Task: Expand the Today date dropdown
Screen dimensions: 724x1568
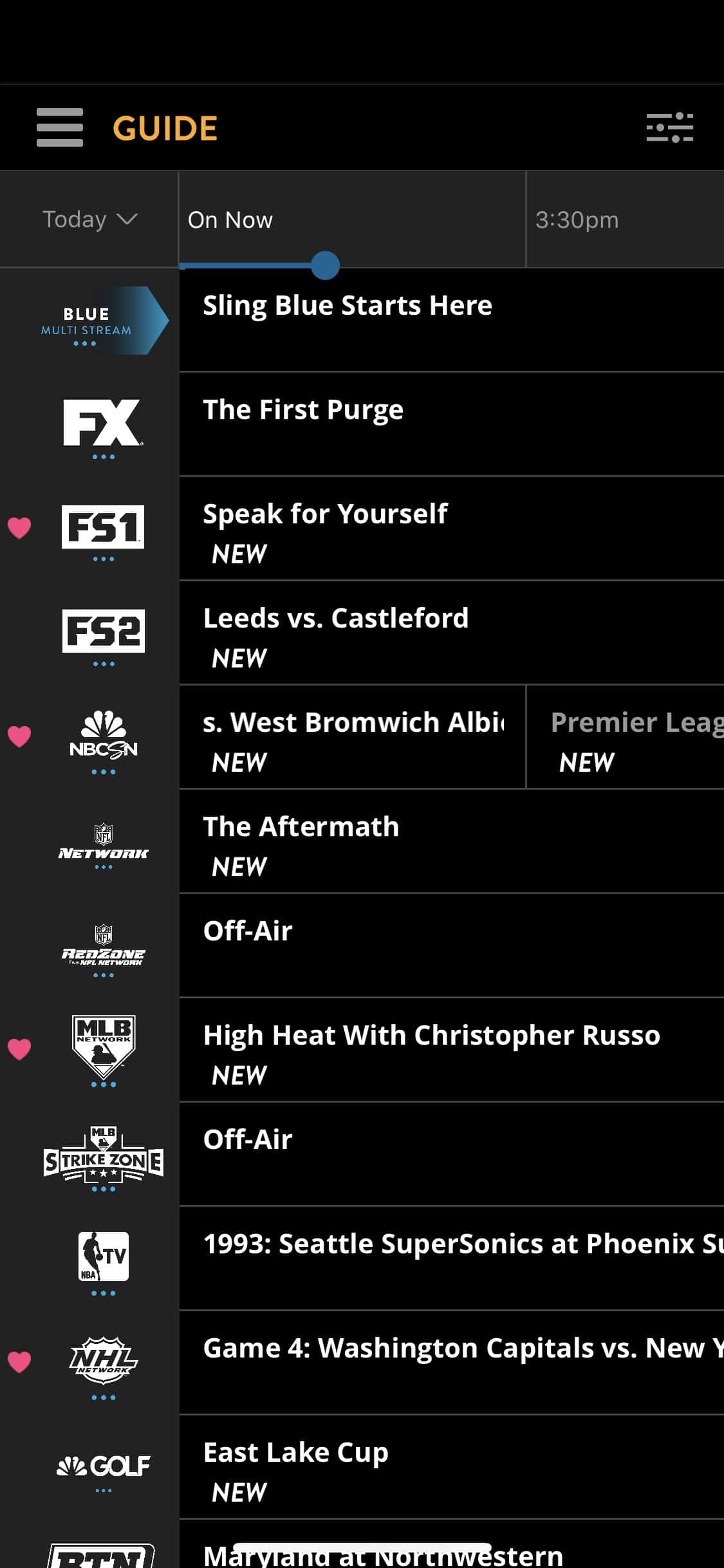Action: pyautogui.click(x=89, y=219)
